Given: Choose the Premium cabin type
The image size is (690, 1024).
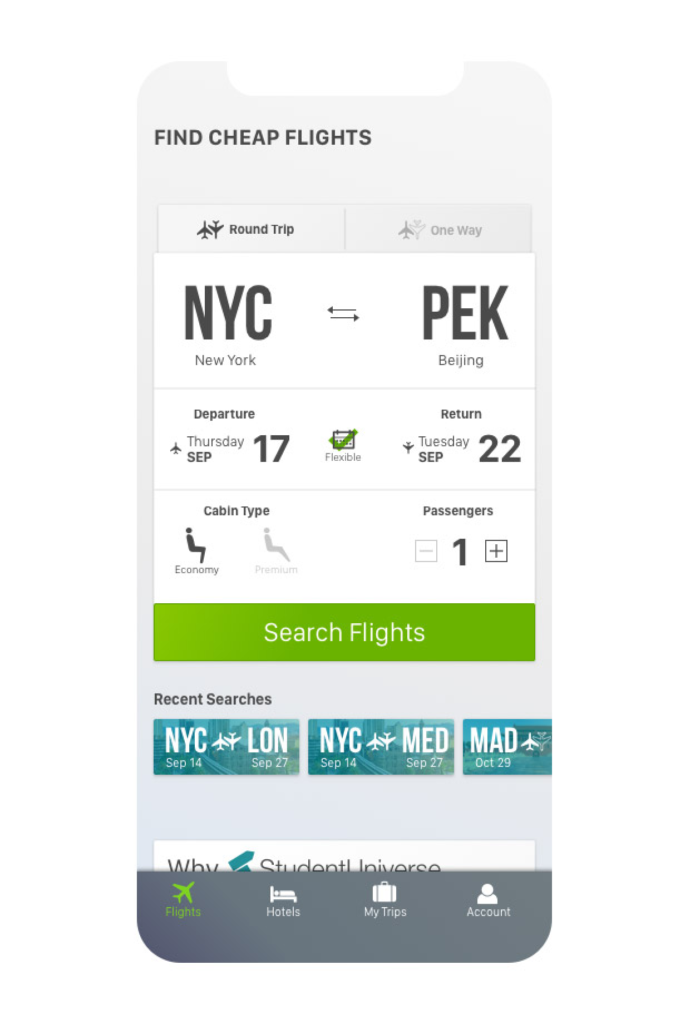Looking at the screenshot, I should [x=276, y=552].
